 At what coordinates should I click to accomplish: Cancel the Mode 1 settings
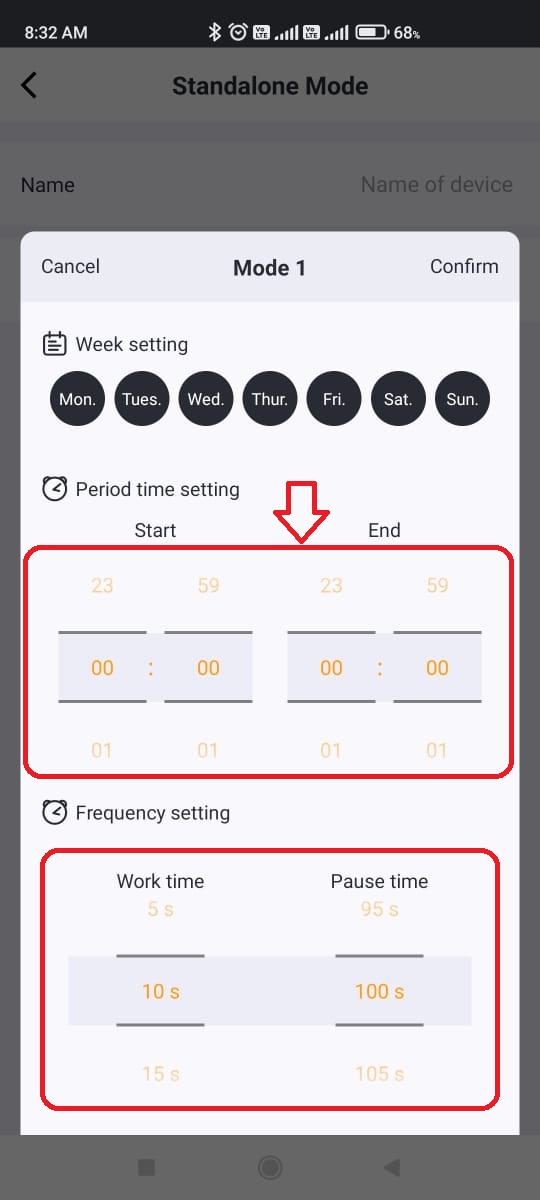[x=70, y=266]
